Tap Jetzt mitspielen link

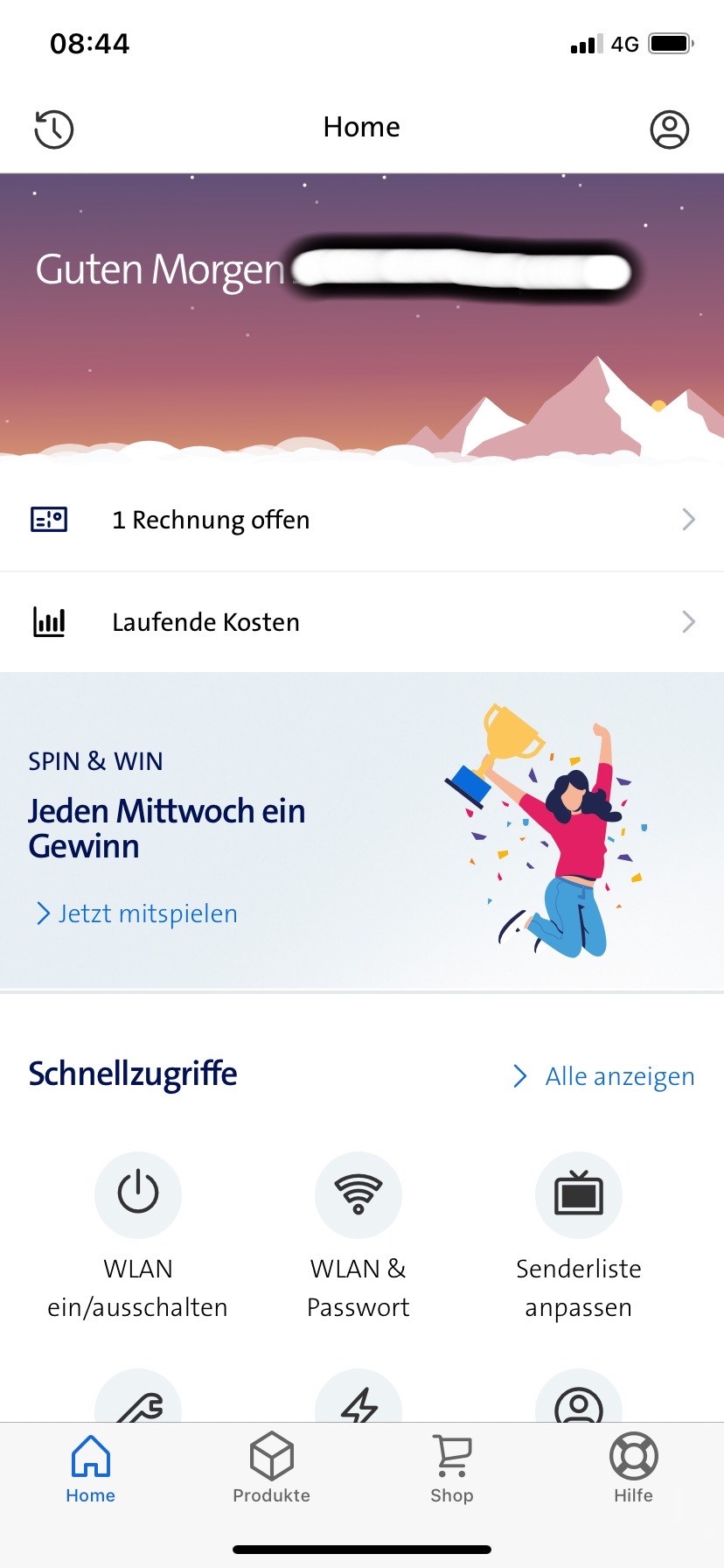[137, 913]
